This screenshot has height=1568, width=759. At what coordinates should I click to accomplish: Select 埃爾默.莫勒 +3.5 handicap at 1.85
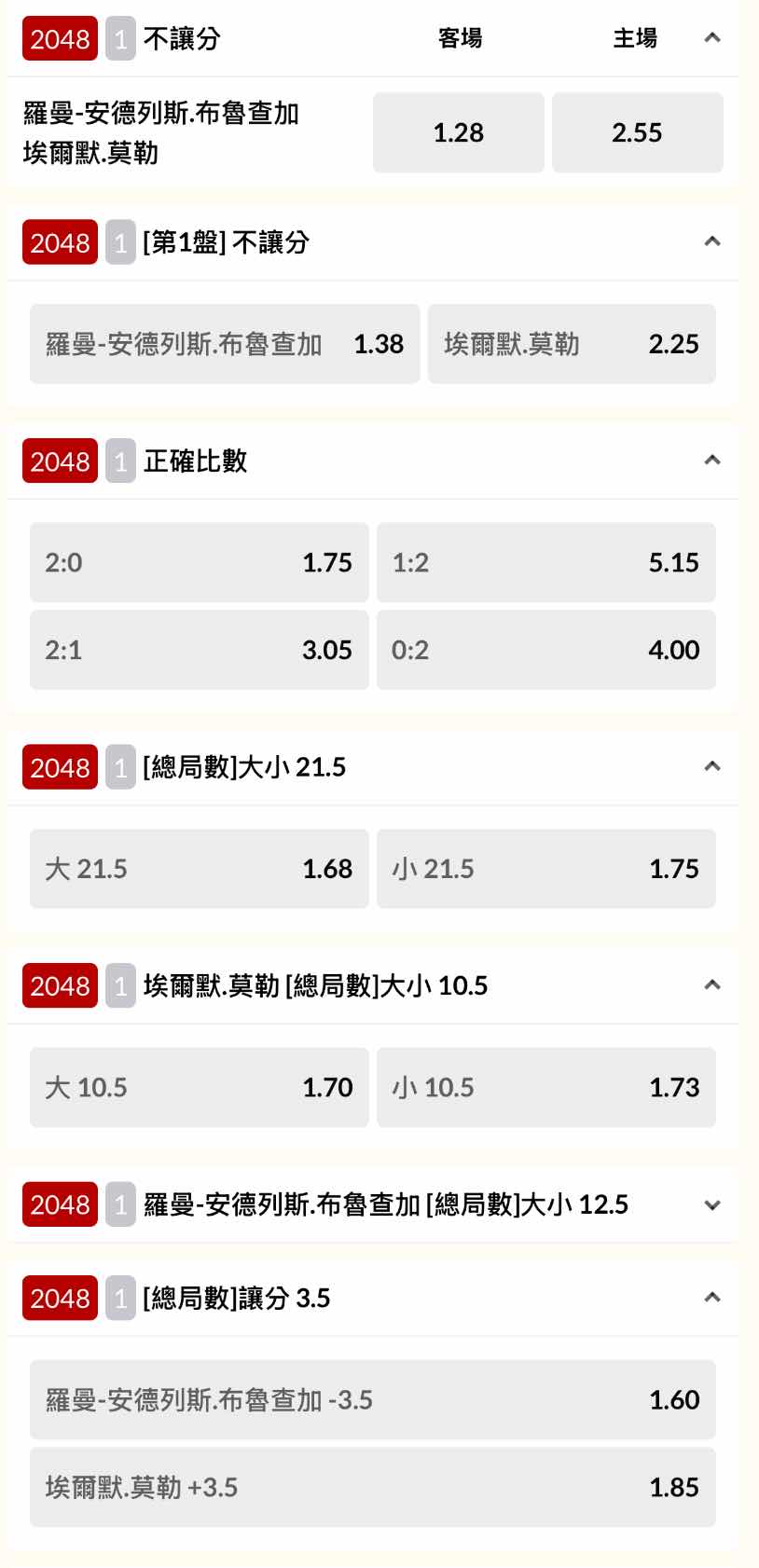click(x=372, y=1487)
